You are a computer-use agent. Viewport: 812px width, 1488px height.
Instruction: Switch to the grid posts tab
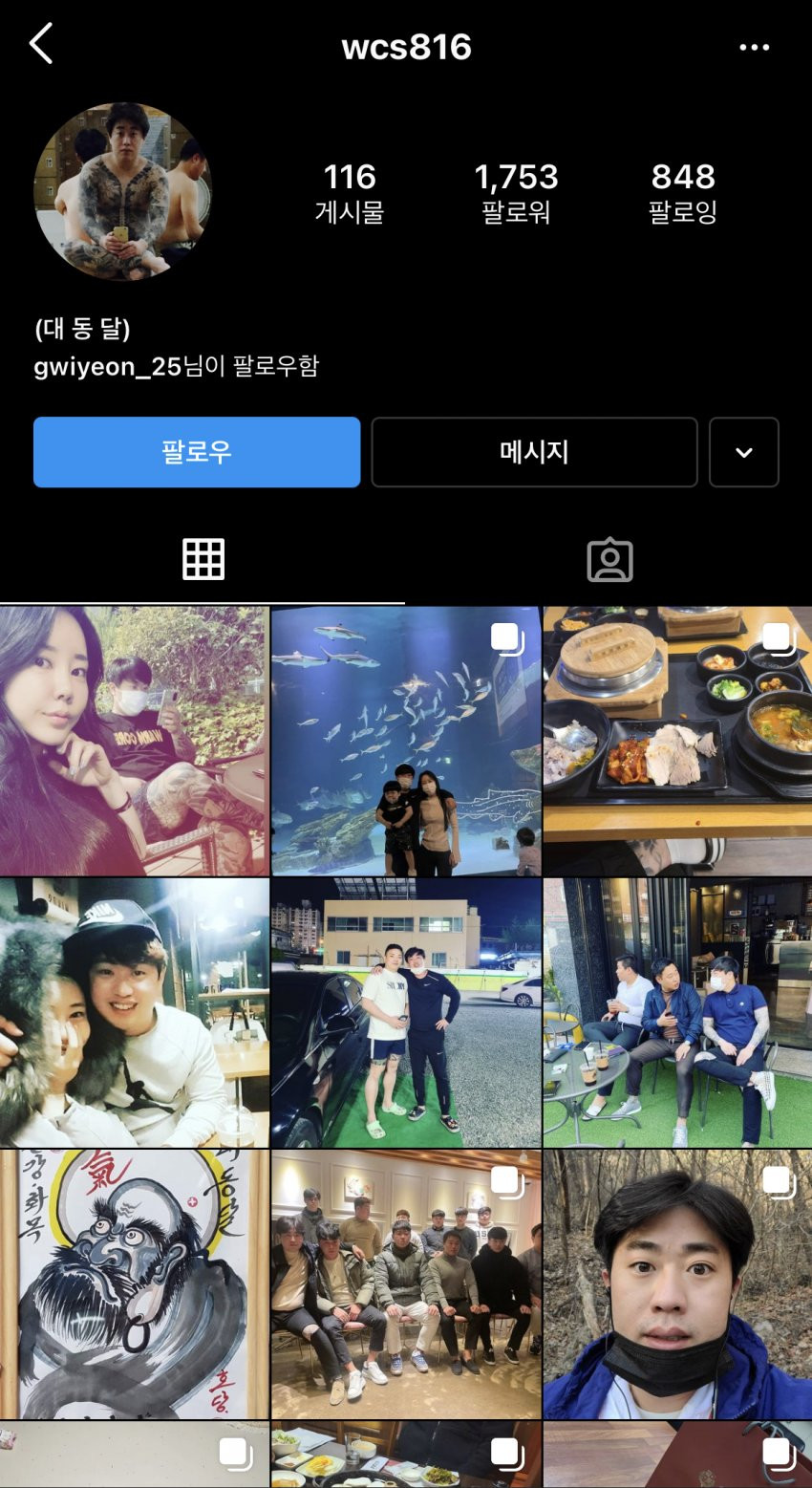pyautogui.click(x=203, y=560)
